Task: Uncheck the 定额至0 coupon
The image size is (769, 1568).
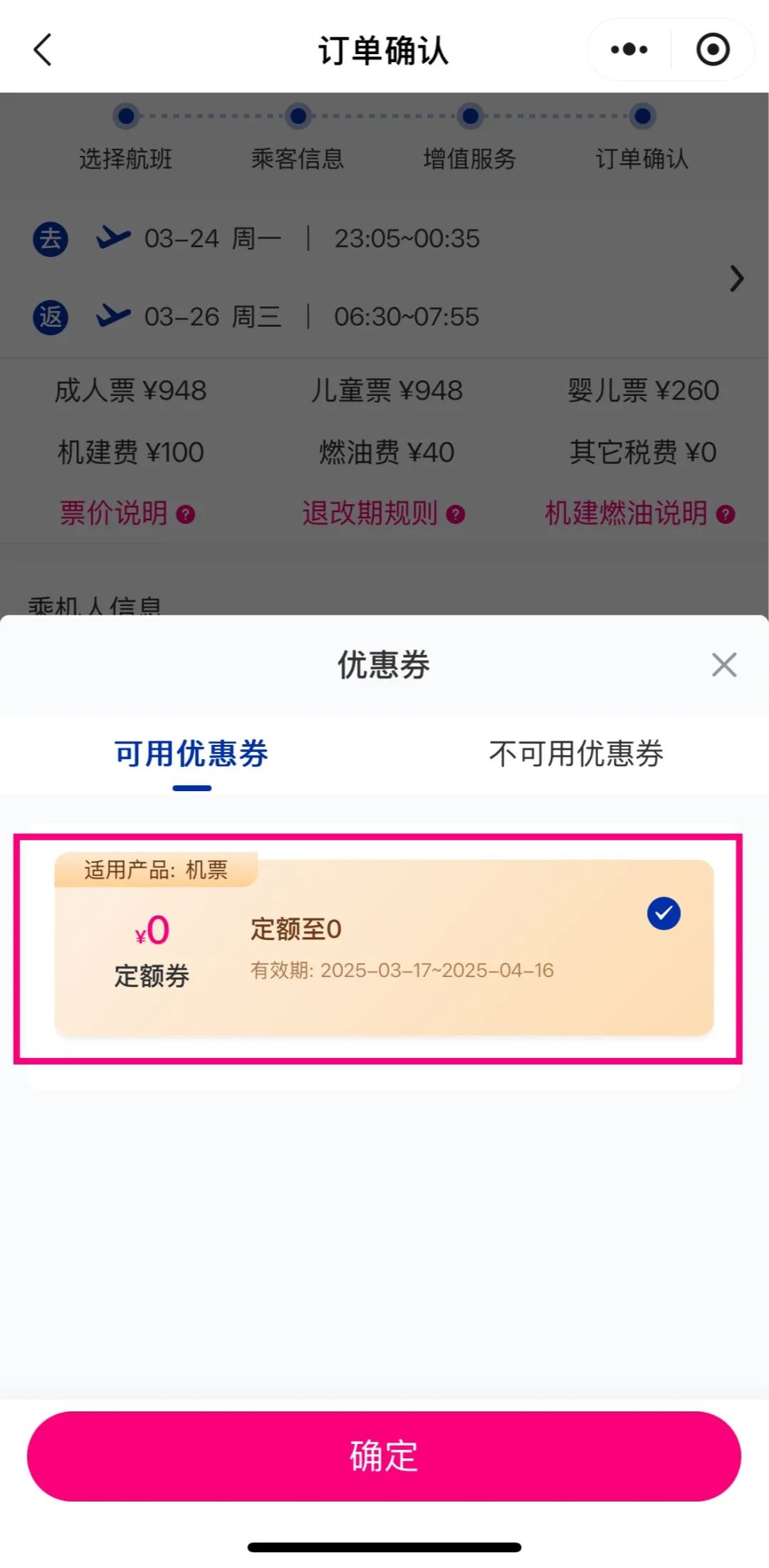Action: 664,914
